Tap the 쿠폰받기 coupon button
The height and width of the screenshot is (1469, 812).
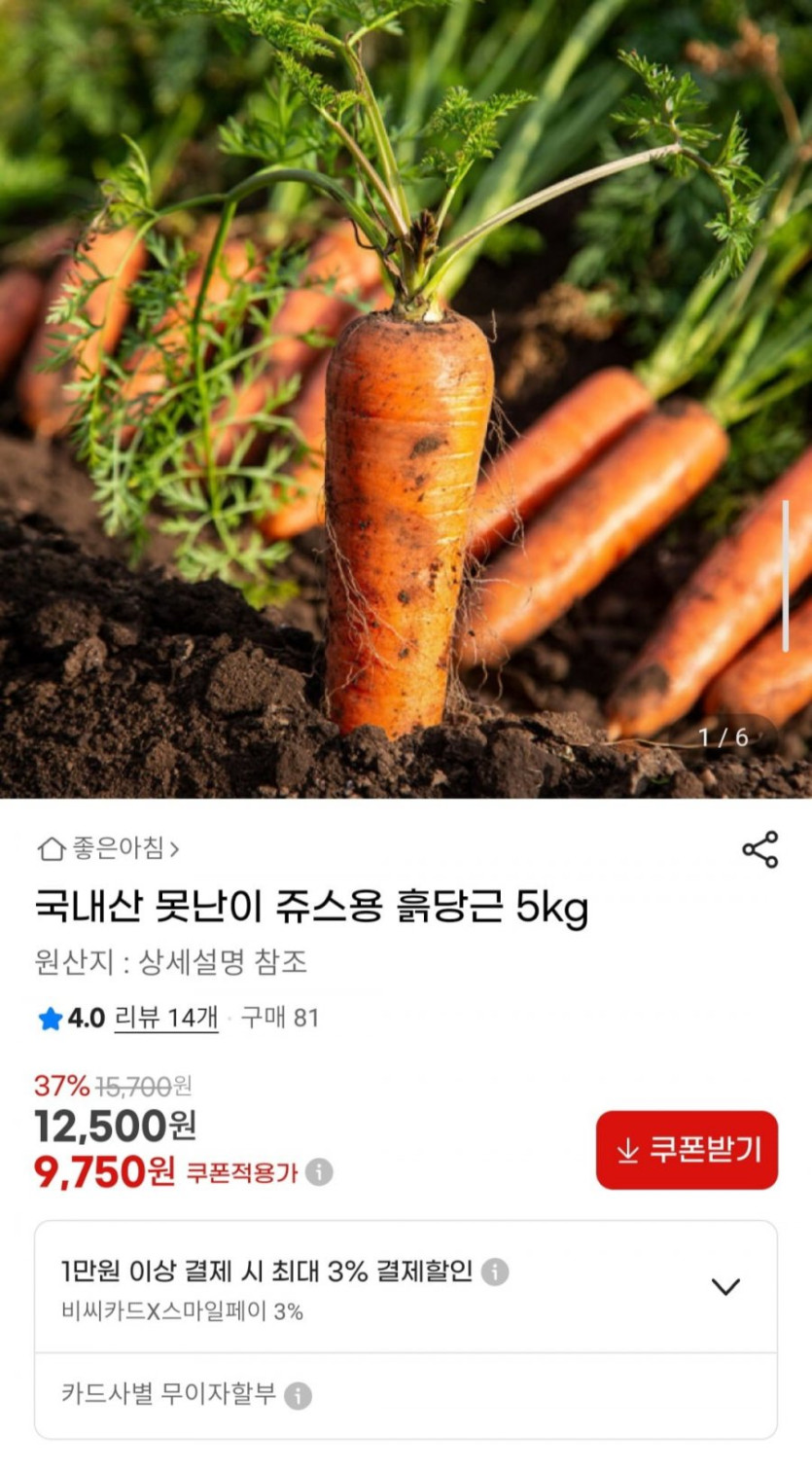(687, 1150)
